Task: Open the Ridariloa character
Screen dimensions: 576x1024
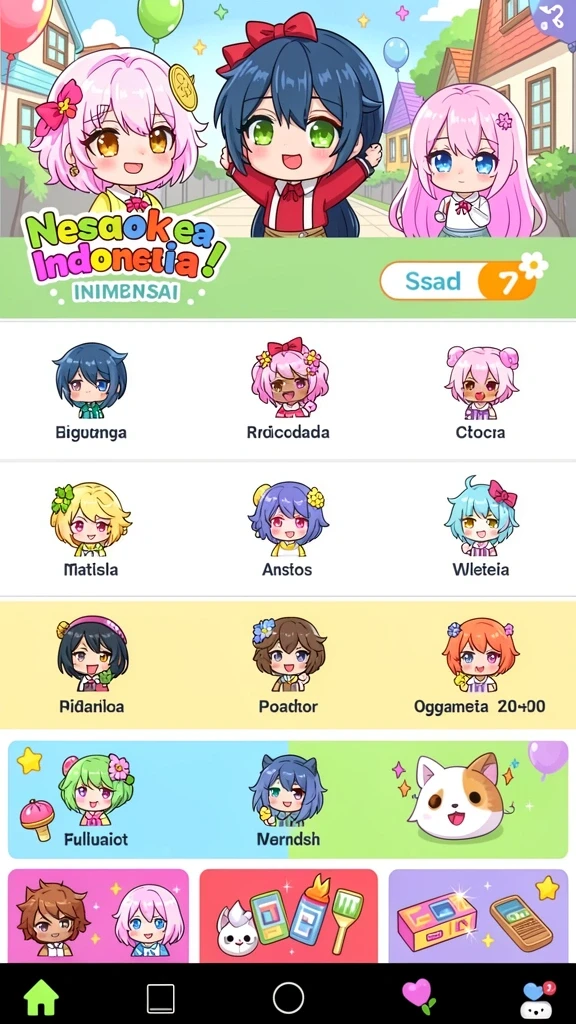Action: 91,665
